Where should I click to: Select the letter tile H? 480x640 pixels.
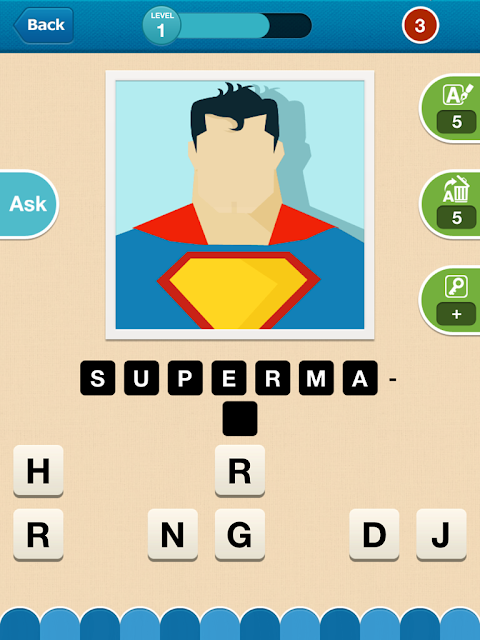(38, 471)
